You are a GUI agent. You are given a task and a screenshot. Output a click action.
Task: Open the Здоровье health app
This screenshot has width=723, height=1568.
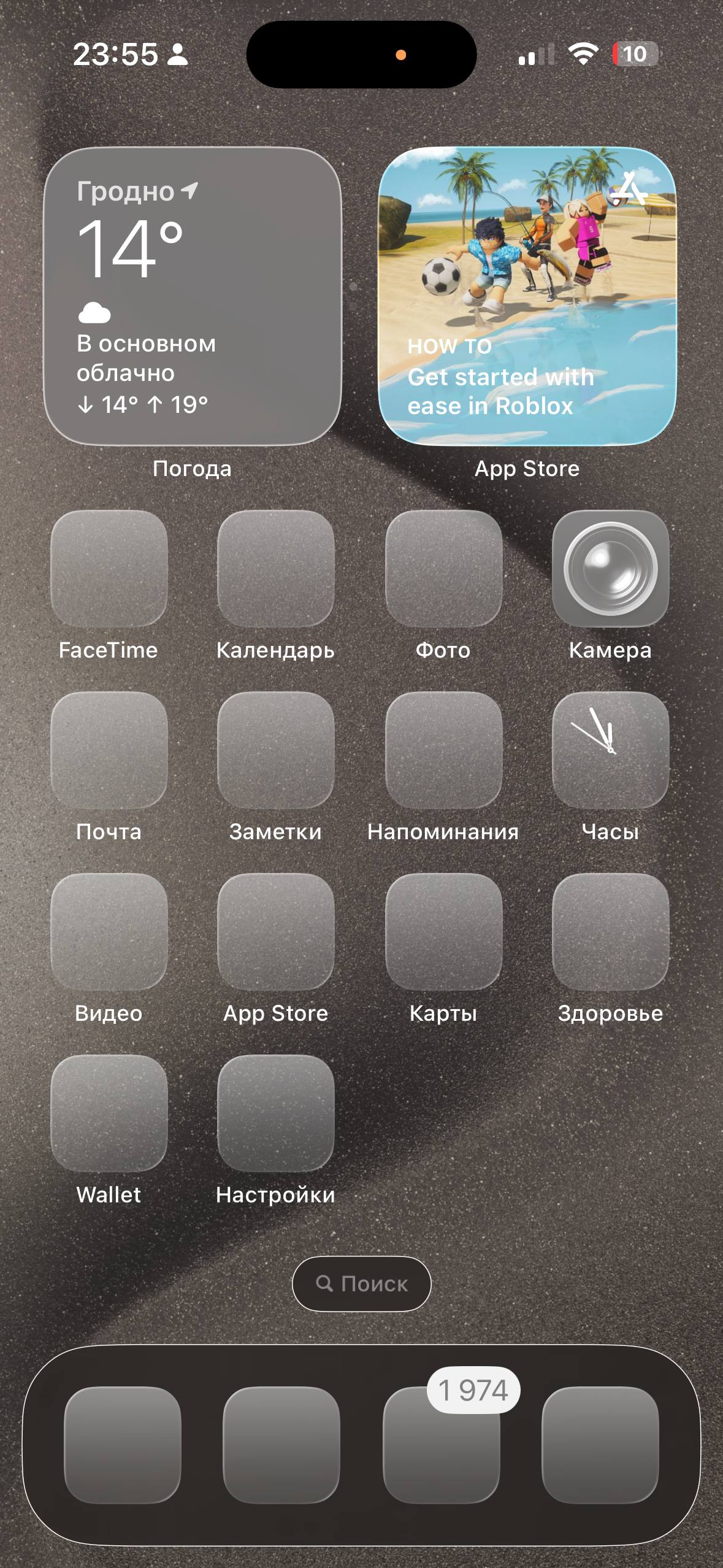610,931
